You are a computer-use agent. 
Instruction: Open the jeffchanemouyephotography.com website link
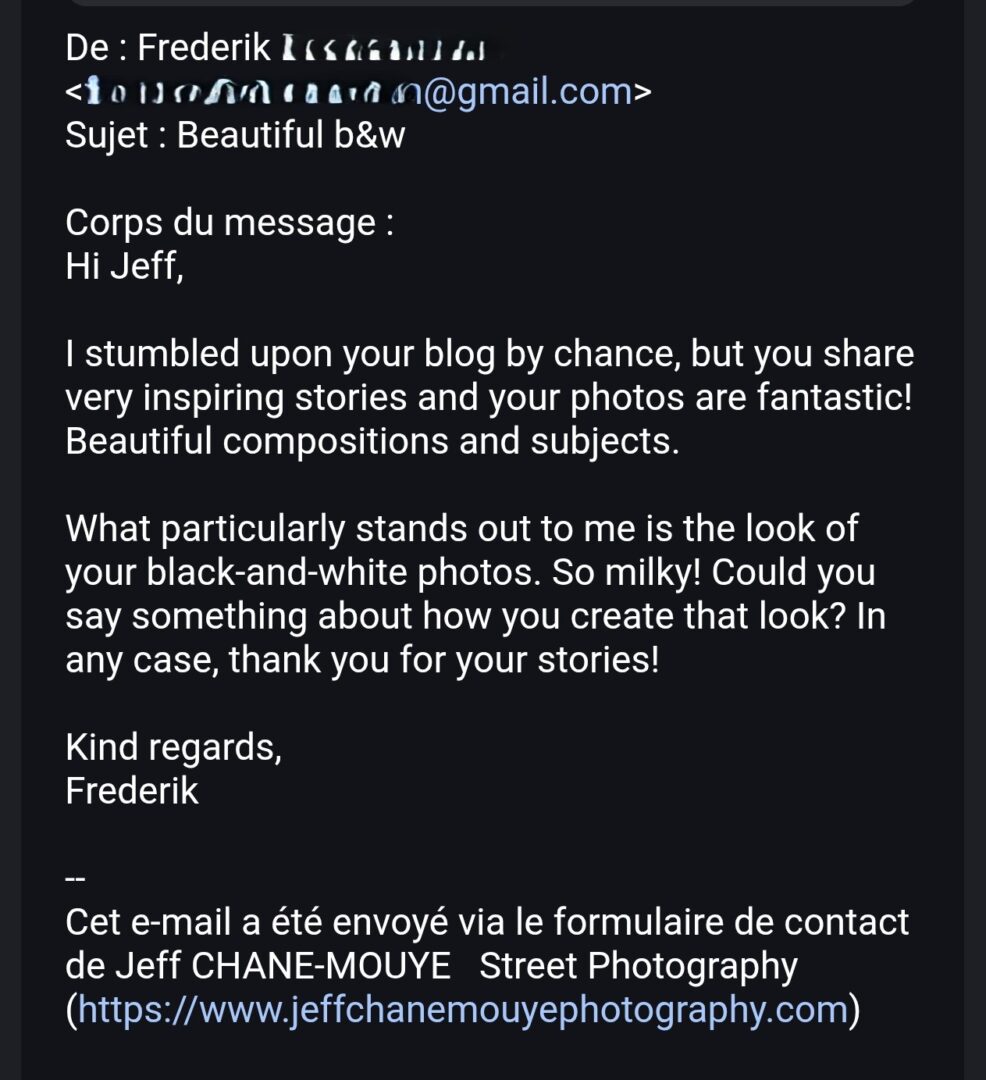(462, 1010)
